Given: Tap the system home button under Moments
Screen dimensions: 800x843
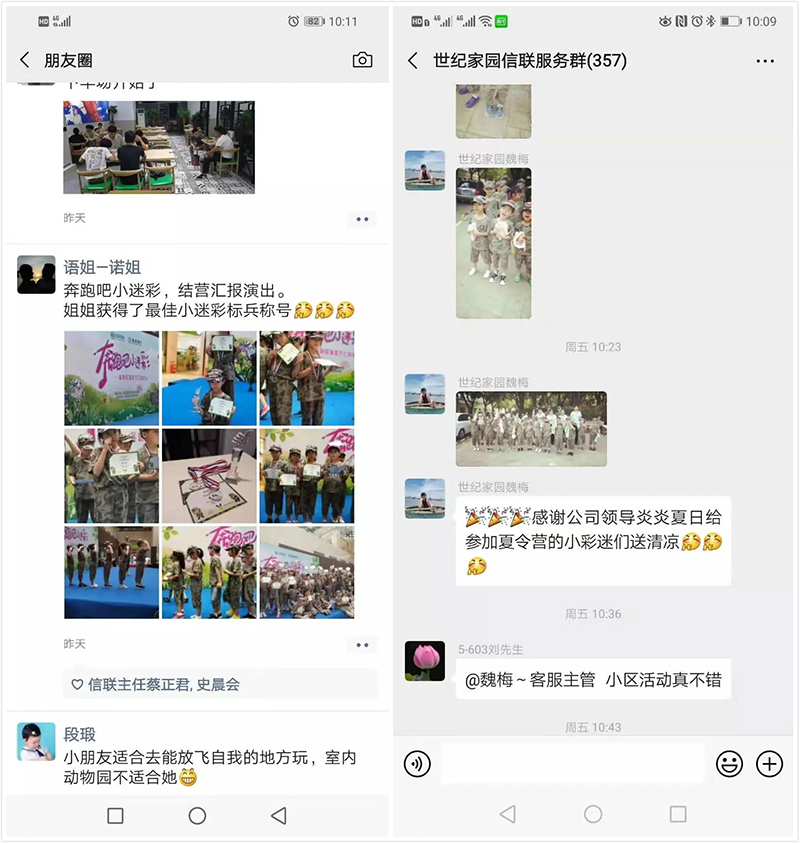Looking at the screenshot, I should [x=197, y=816].
